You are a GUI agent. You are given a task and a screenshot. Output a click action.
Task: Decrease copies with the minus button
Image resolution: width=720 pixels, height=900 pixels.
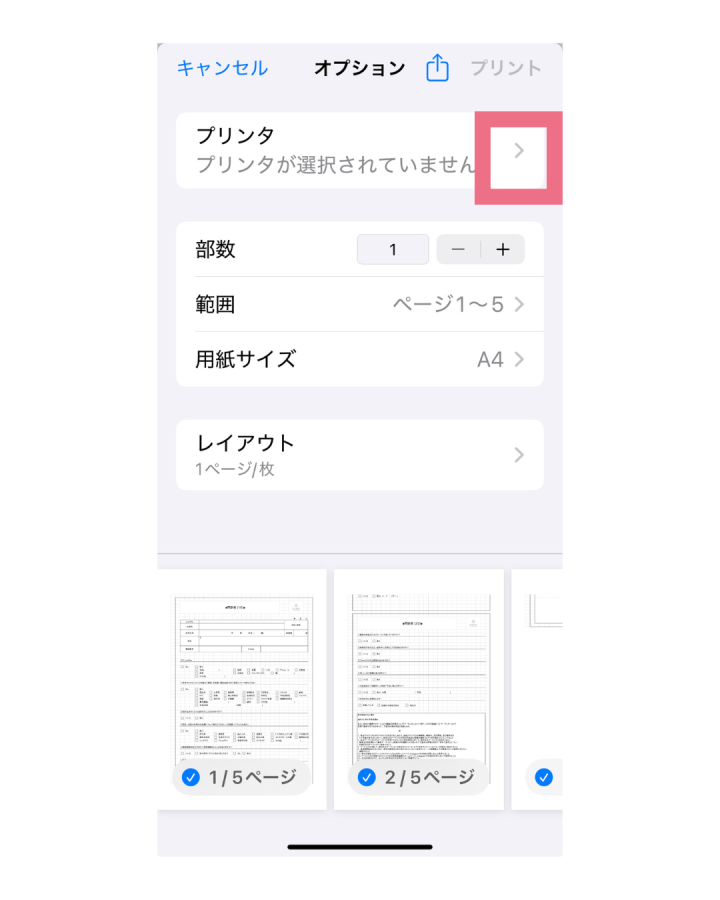click(x=458, y=249)
